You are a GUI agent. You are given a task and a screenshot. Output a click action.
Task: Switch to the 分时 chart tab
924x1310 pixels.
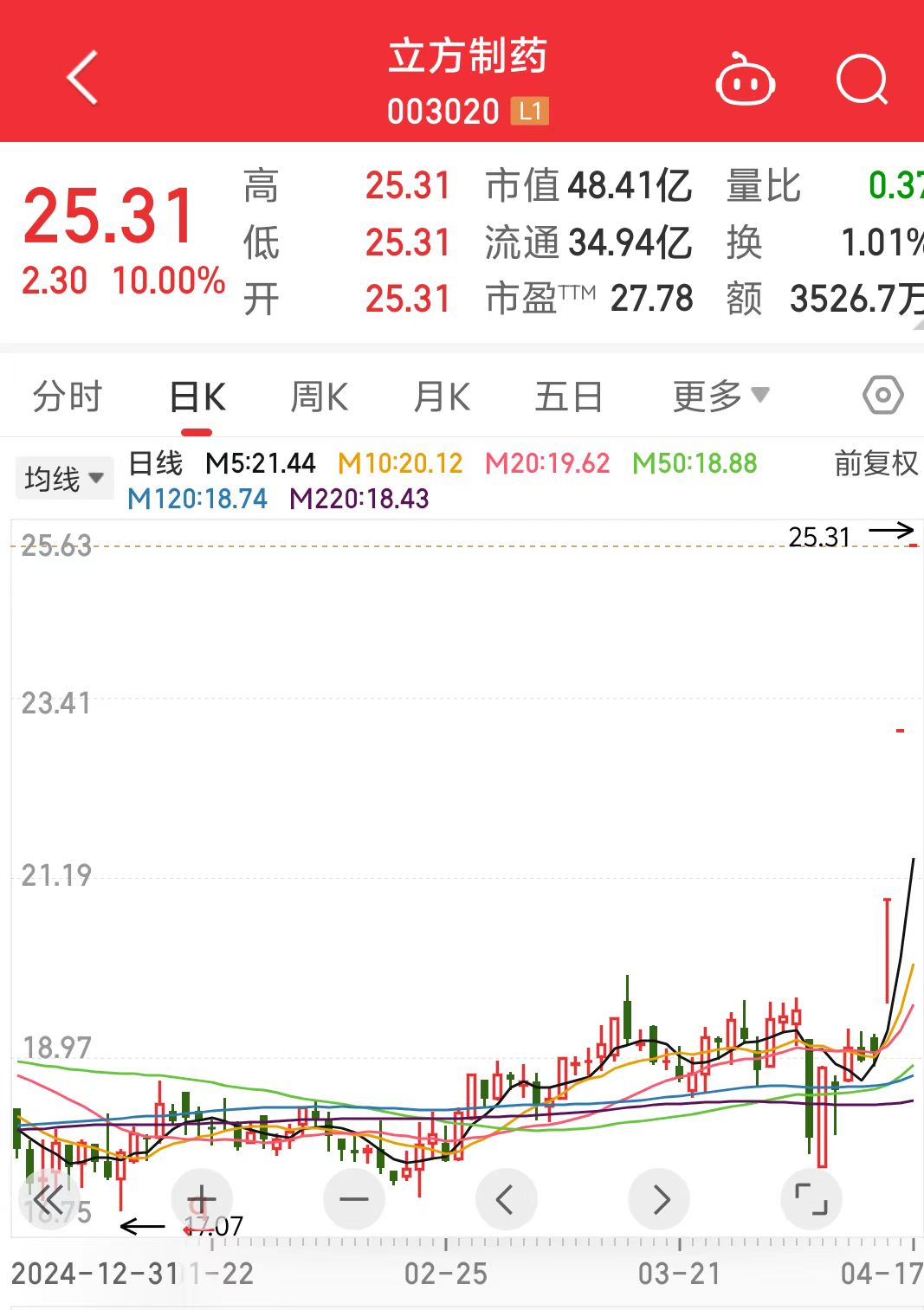pos(68,397)
